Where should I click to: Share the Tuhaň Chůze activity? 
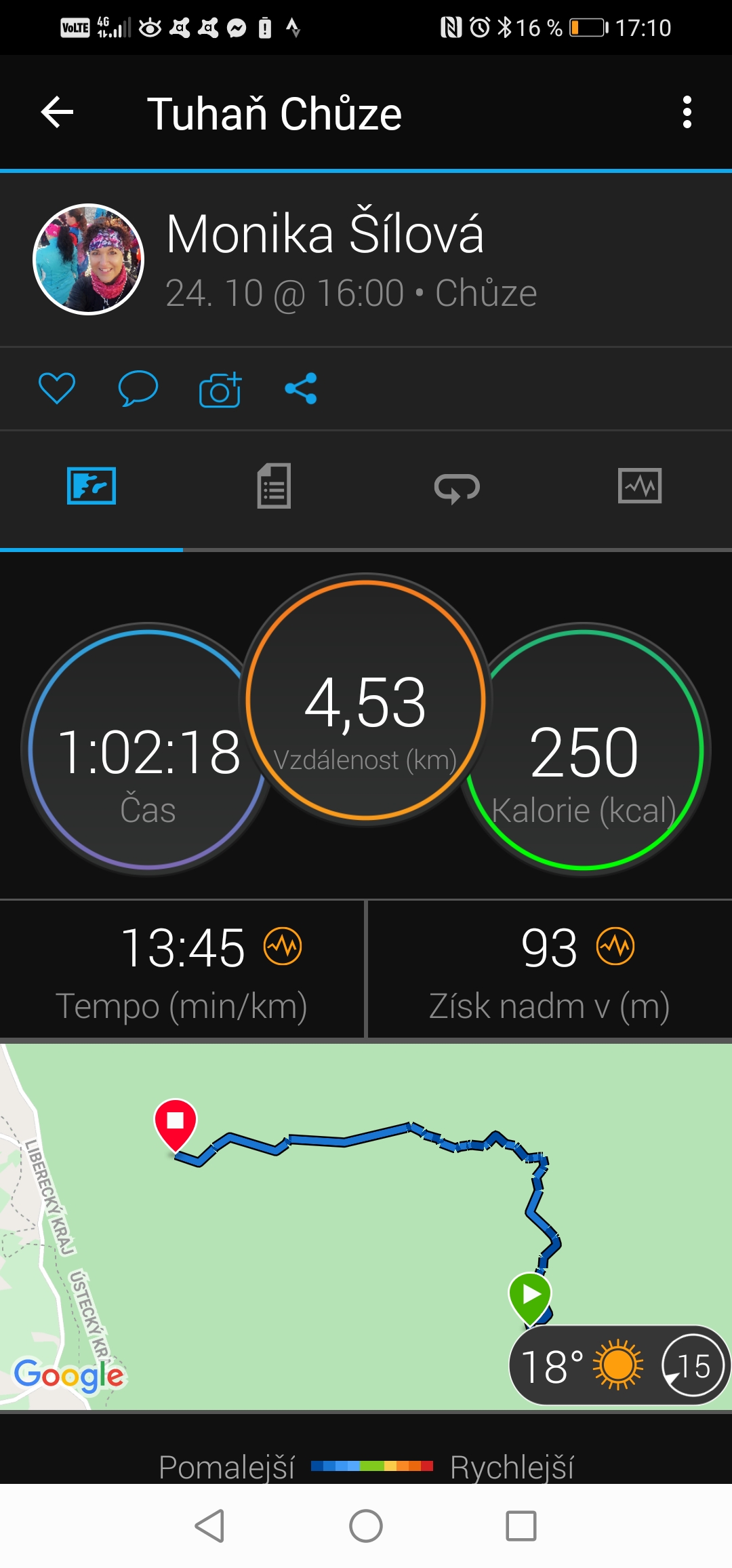[301, 389]
